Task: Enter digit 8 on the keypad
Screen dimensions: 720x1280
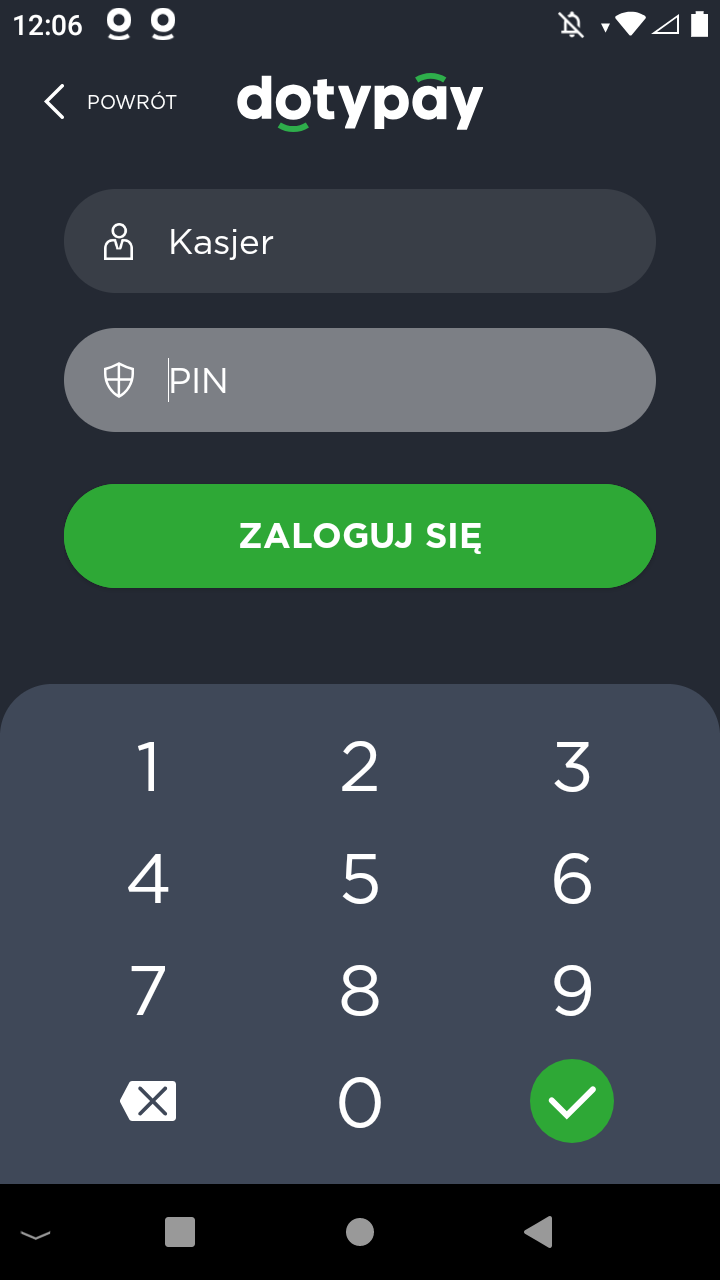Action: coord(360,991)
